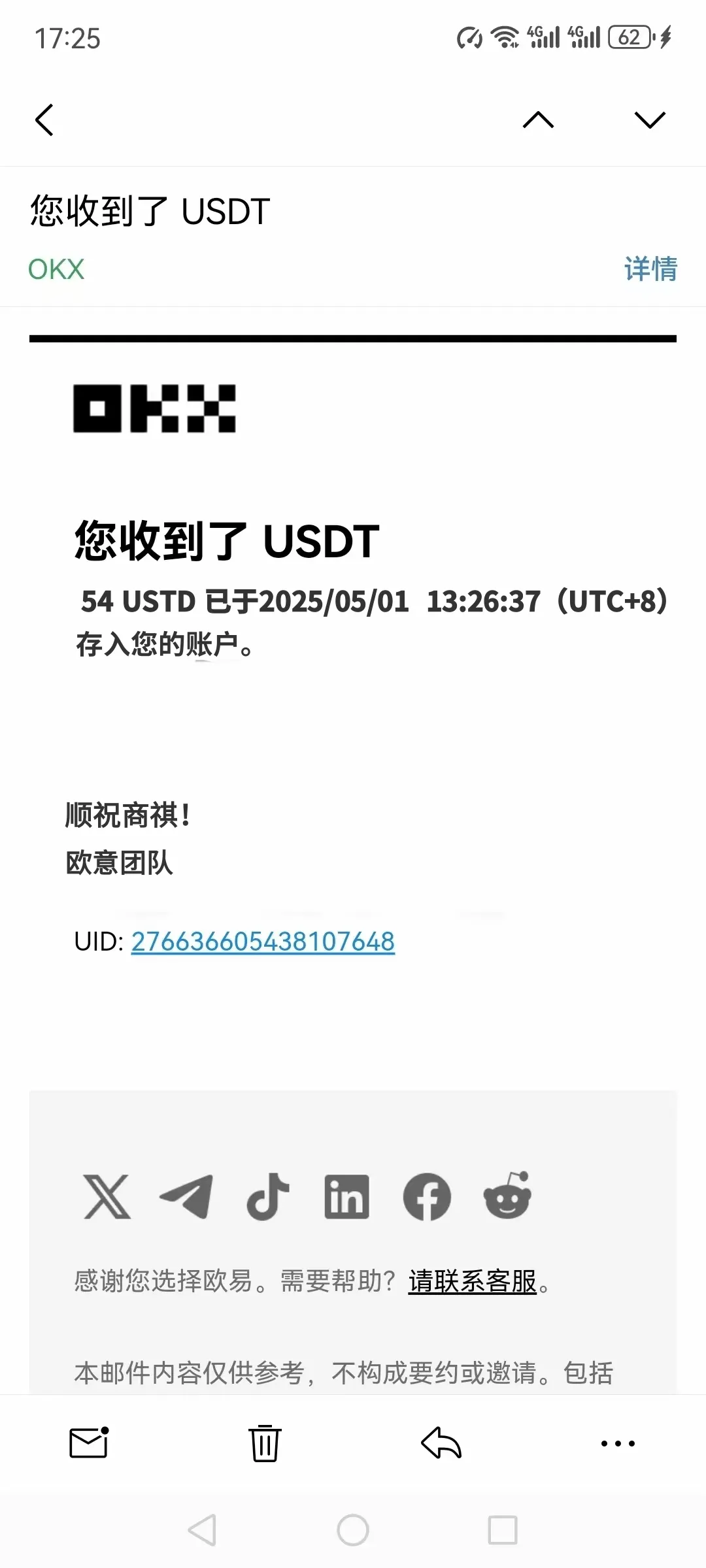The height and width of the screenshot is (1568, 706).
Task: Open the 详情 sender details link
Action: click(x=650, y=269)
